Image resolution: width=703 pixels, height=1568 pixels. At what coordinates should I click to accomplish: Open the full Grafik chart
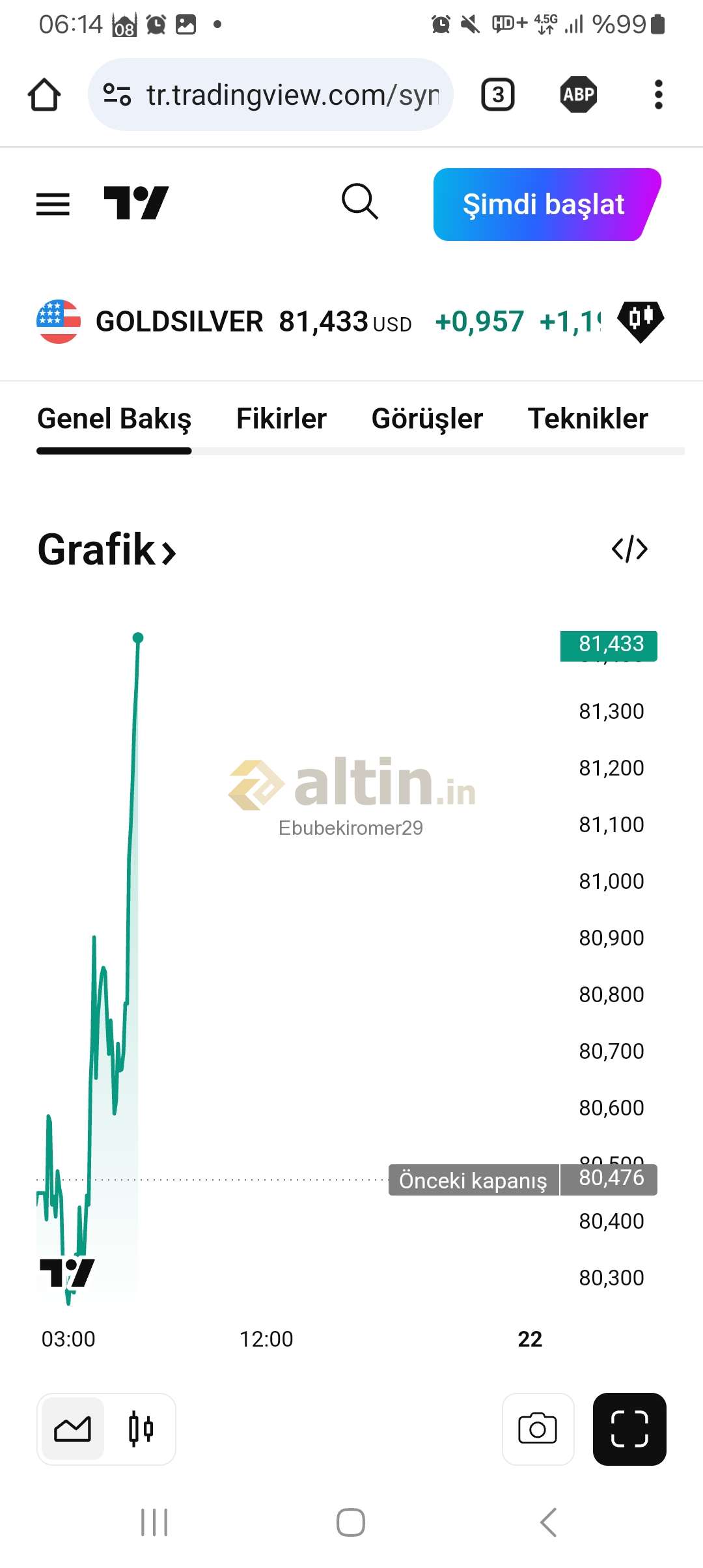pyautogui.click(x=107, y=550)
